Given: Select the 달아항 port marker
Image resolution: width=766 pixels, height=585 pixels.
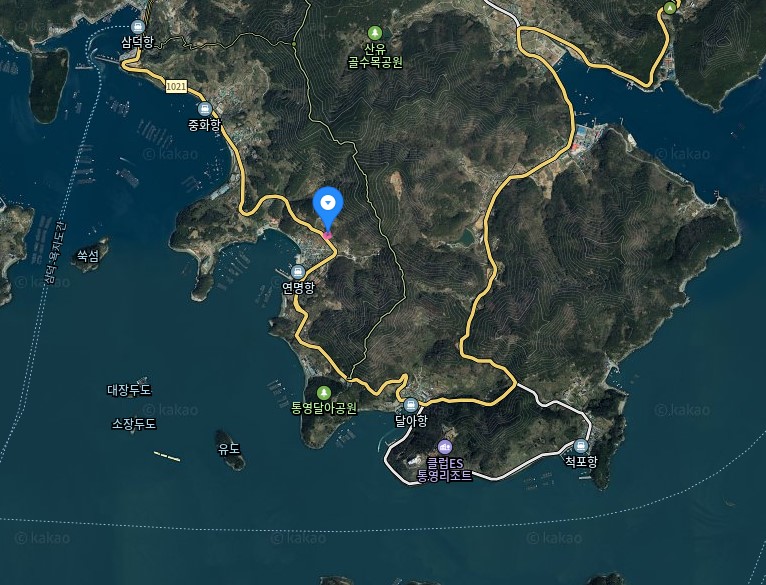Looking at the screenshot, I should 410,405.
